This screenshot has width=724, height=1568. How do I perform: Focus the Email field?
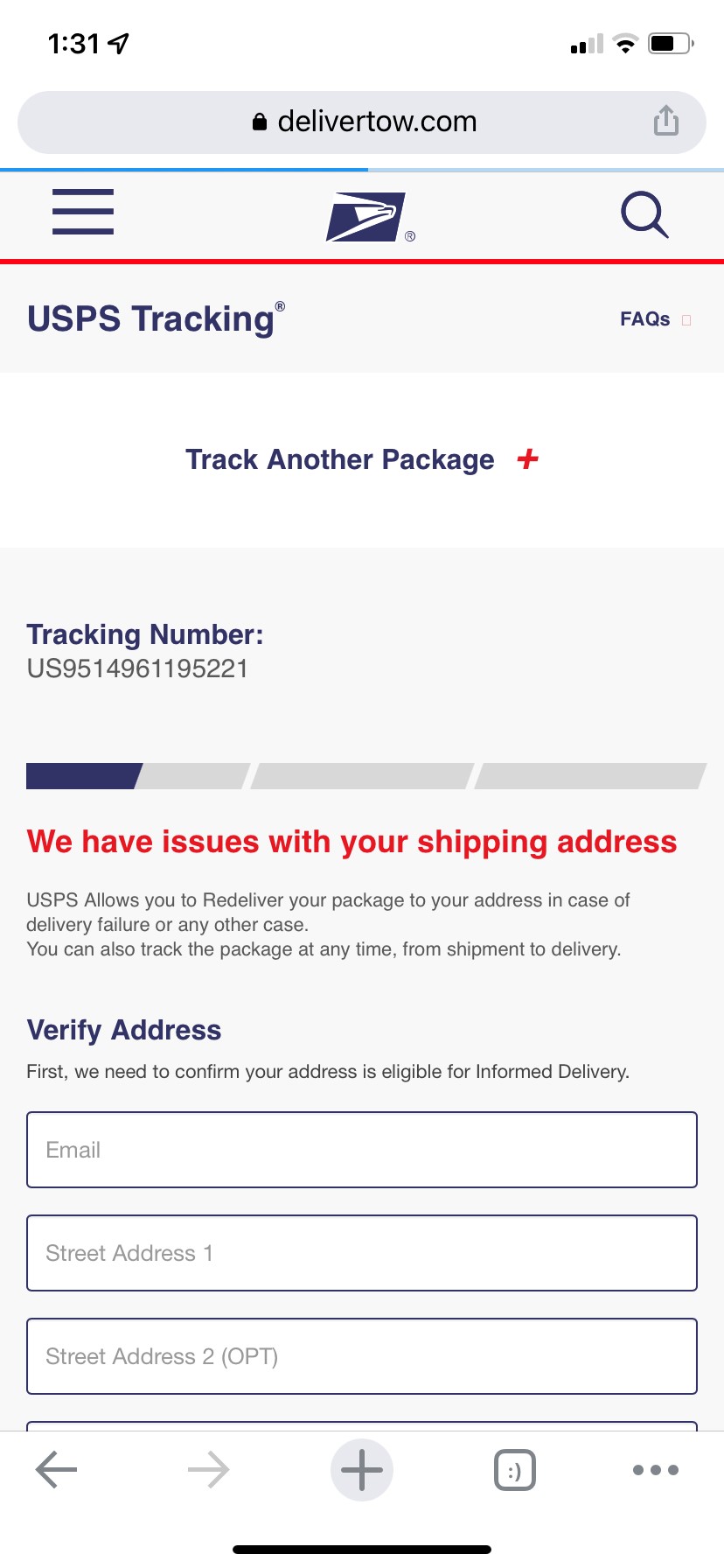pos(362,1150)
